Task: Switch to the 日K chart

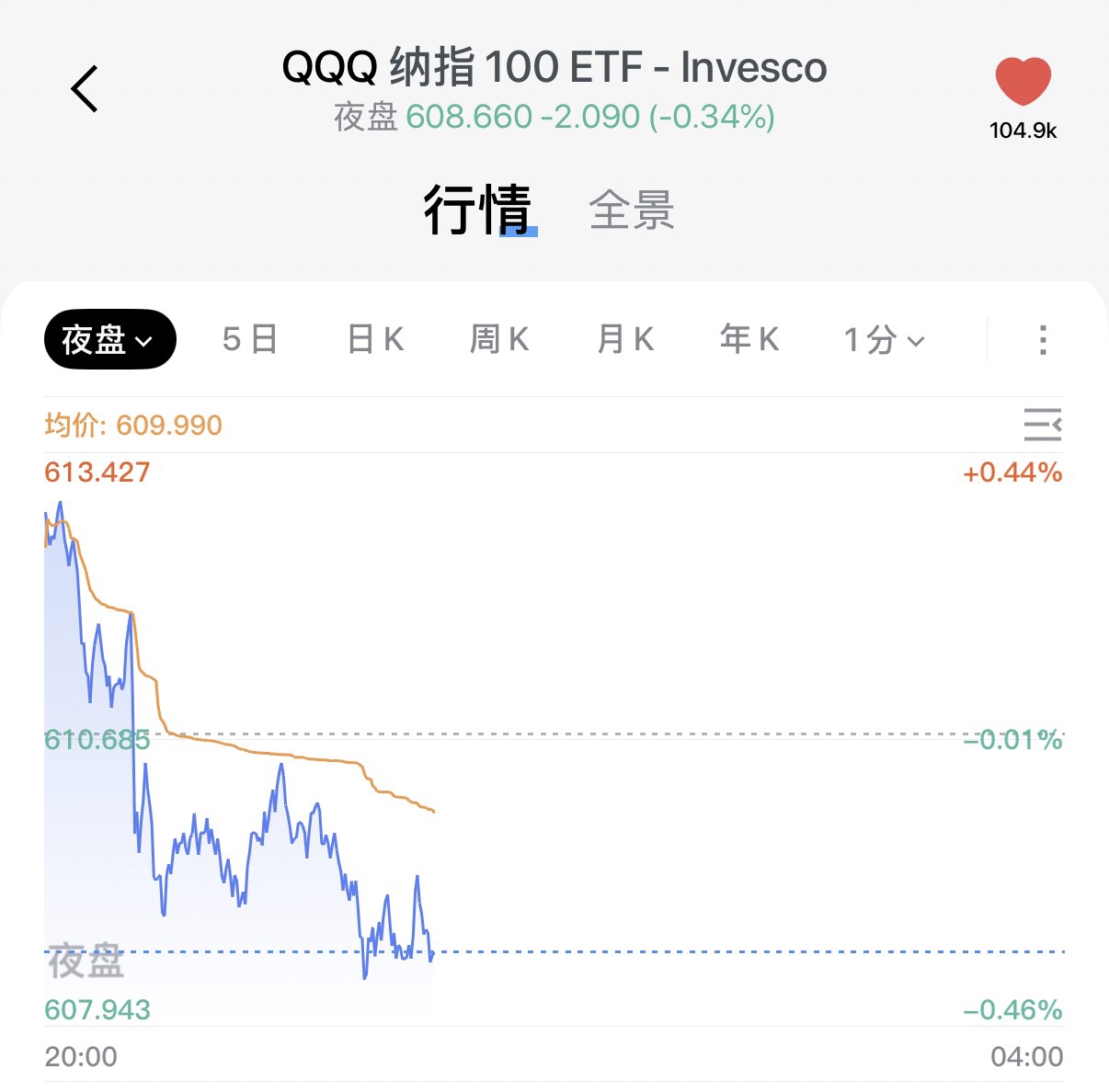Action: point(376,340)
